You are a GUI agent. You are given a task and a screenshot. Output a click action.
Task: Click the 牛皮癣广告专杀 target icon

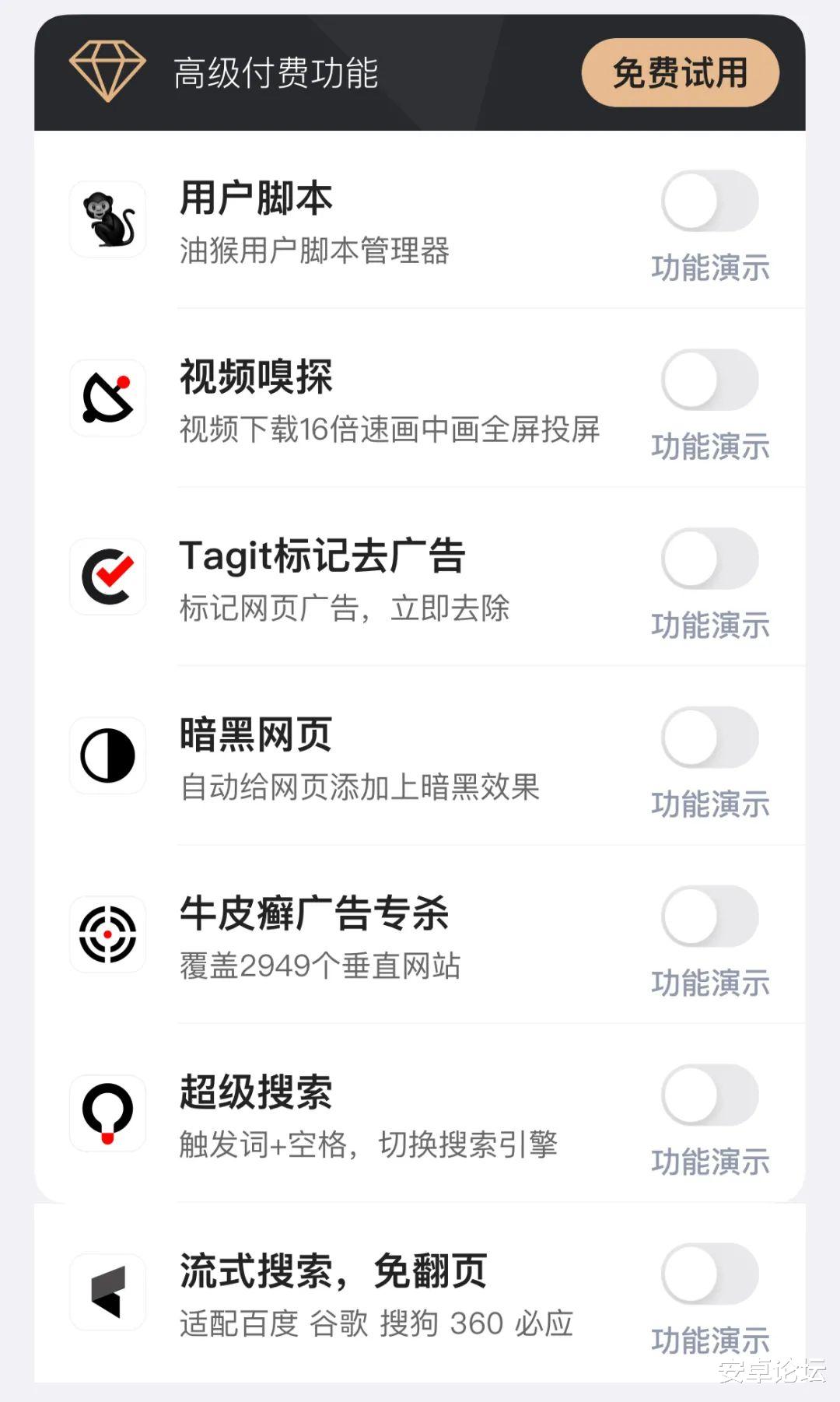107,934
